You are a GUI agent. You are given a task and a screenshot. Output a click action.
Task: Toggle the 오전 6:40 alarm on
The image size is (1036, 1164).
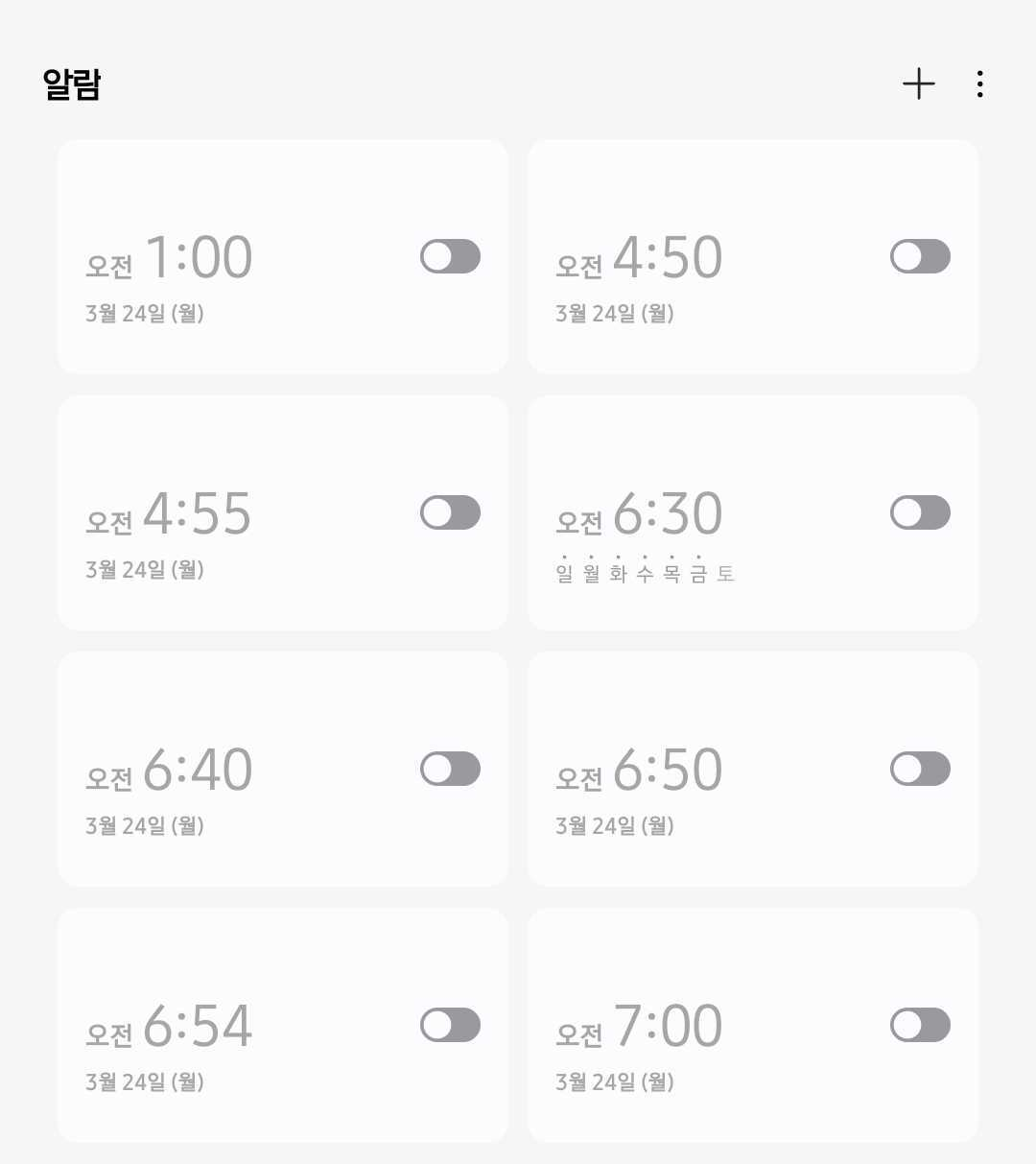pyautogui.click(x=450, y=769)
